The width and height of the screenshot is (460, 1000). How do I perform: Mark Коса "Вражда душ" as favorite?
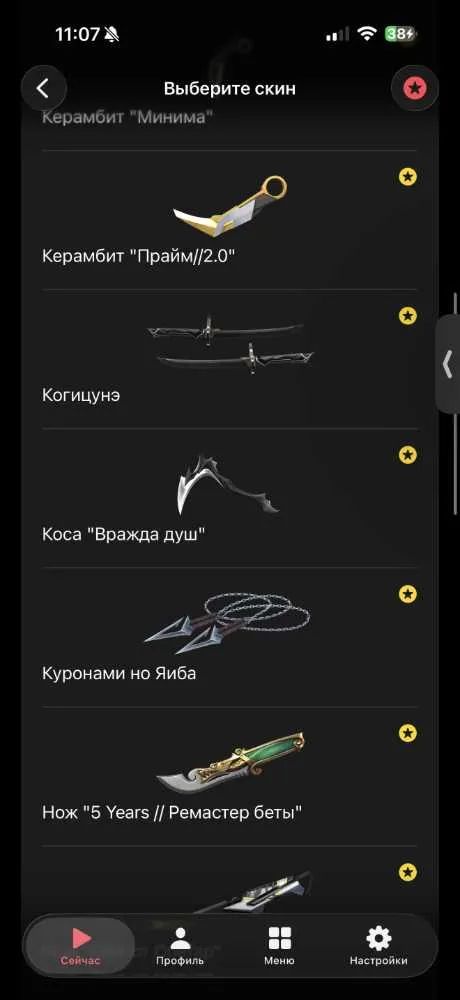click(408, 455)
